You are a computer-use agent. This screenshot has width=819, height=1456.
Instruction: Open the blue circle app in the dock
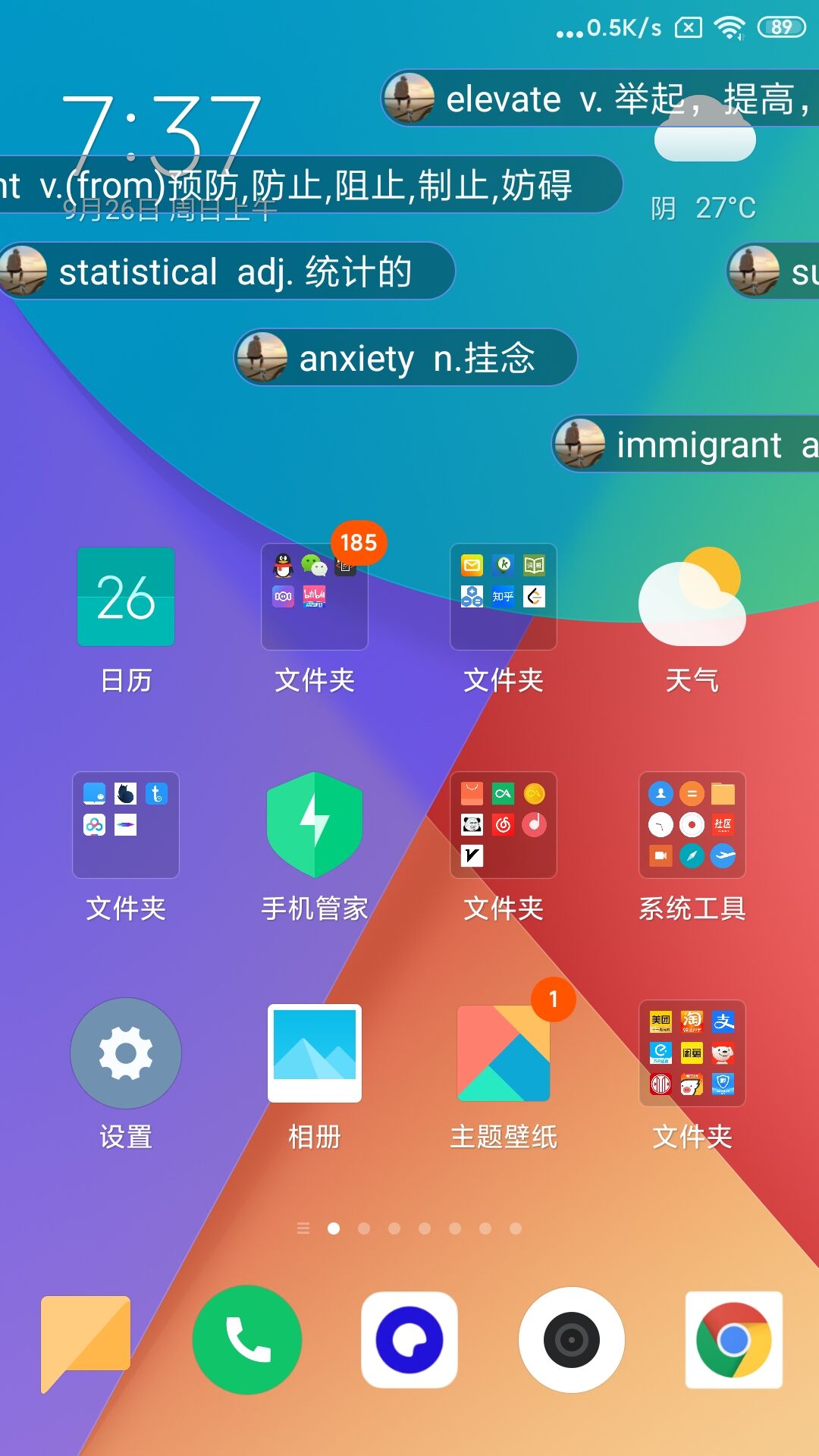coord(409,1340)
